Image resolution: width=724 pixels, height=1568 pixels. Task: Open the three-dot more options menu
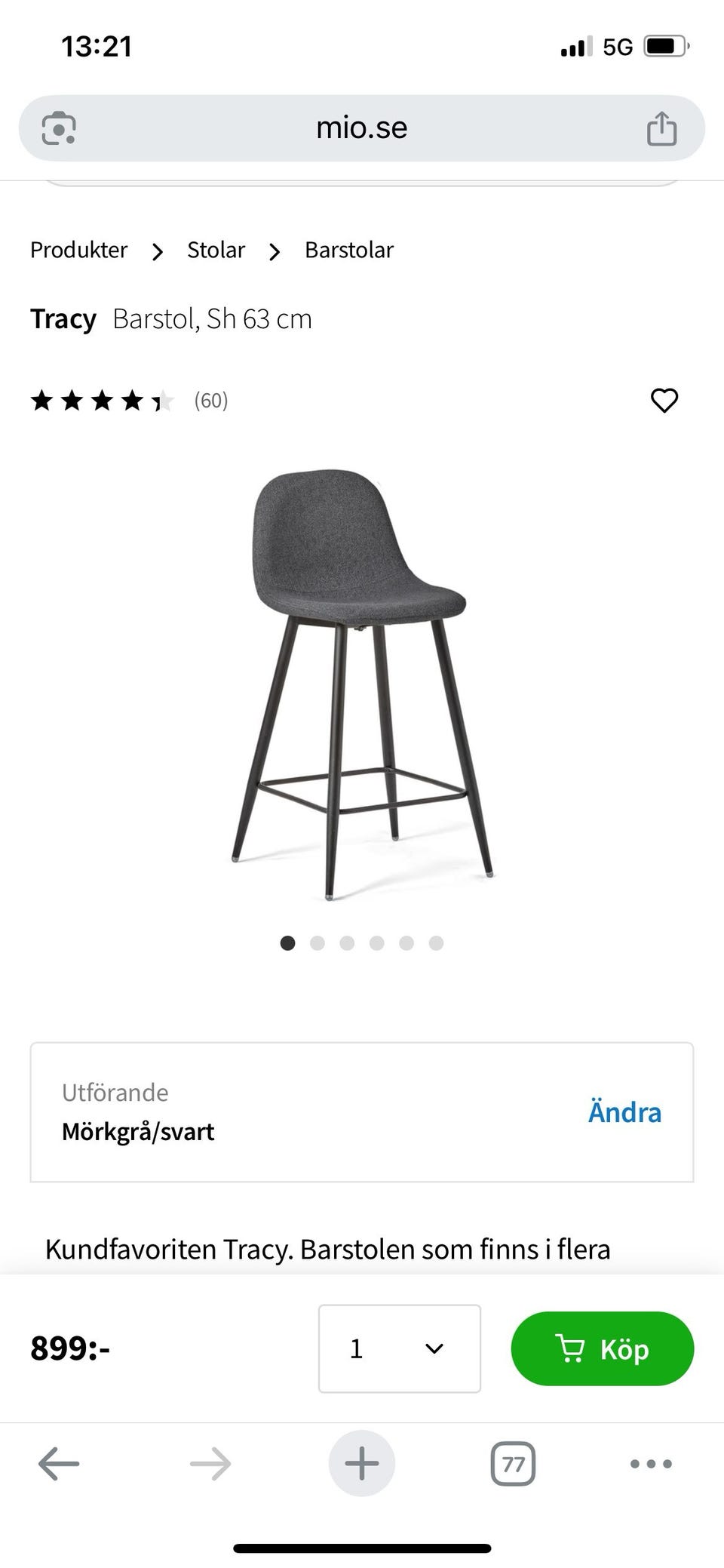coord(650,1462)
